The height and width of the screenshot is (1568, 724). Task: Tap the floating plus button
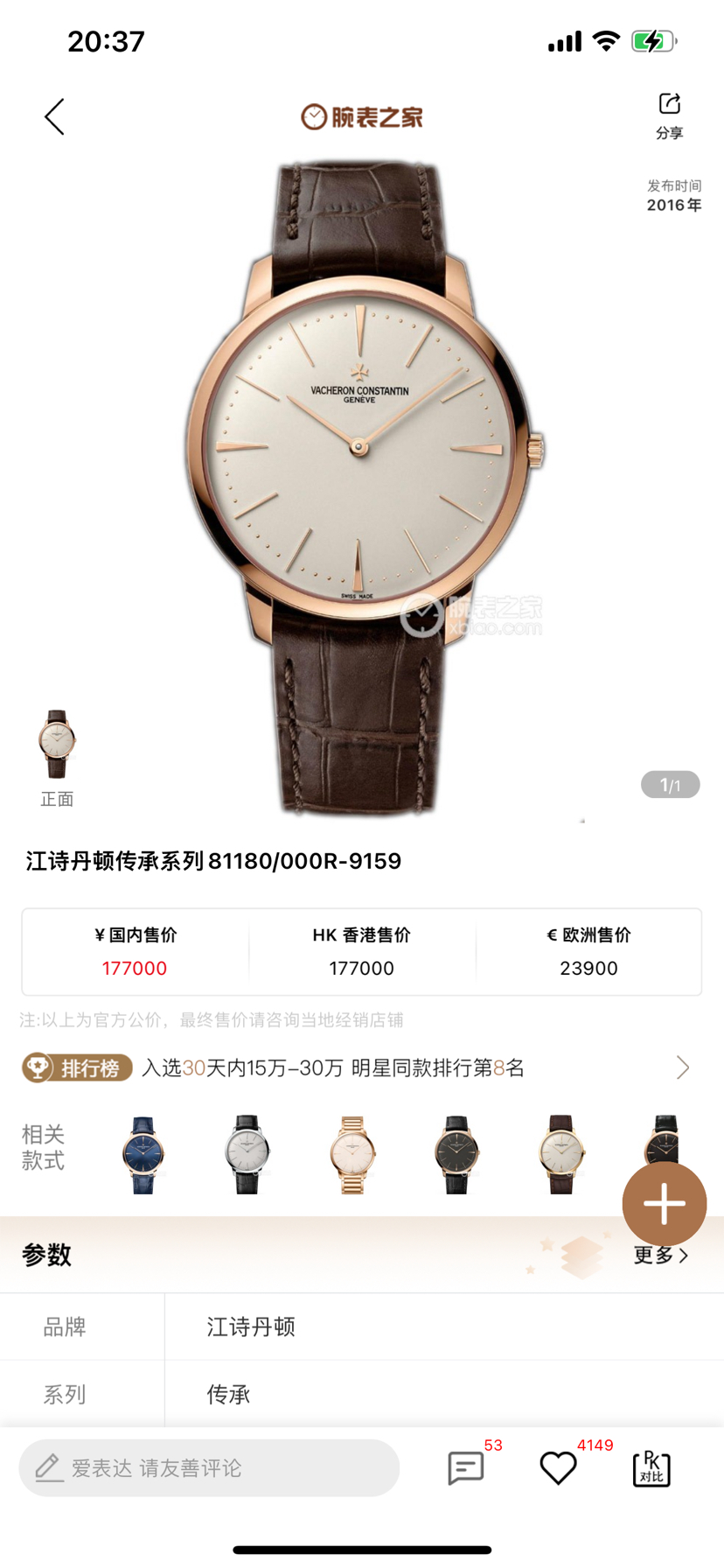[x=664, y=1203]
